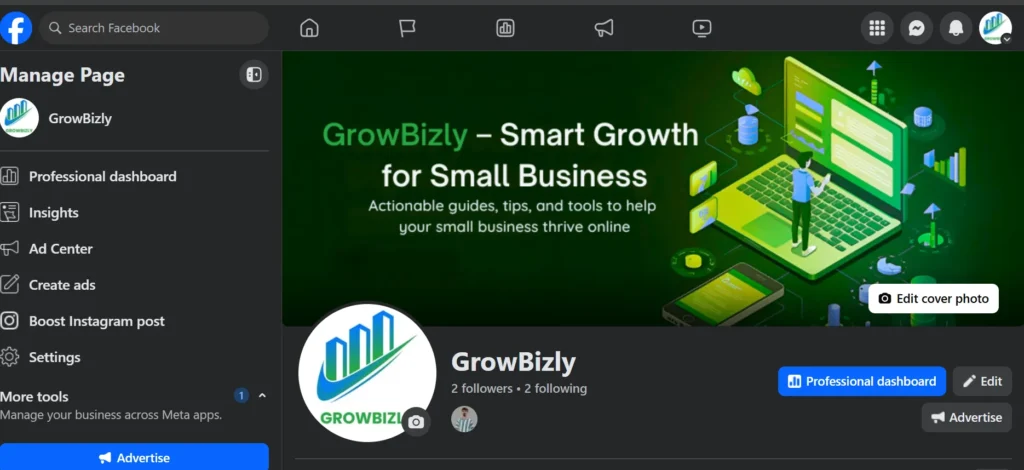Go to the Facebook home icon

pos(309,28)
